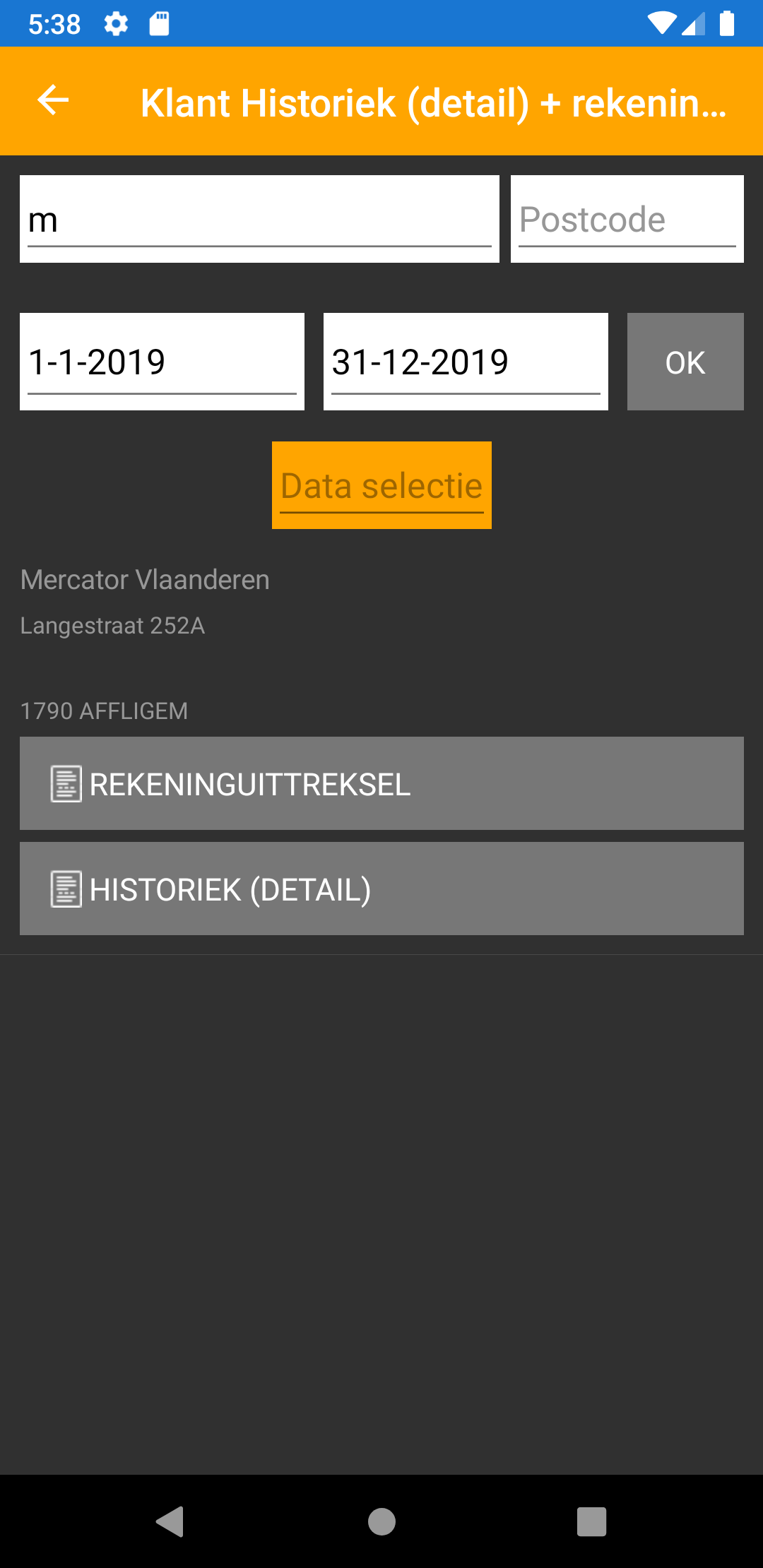Edit the customer name field containing "m"
Viewport: 763px width, 1568px height.
point(259,220)
